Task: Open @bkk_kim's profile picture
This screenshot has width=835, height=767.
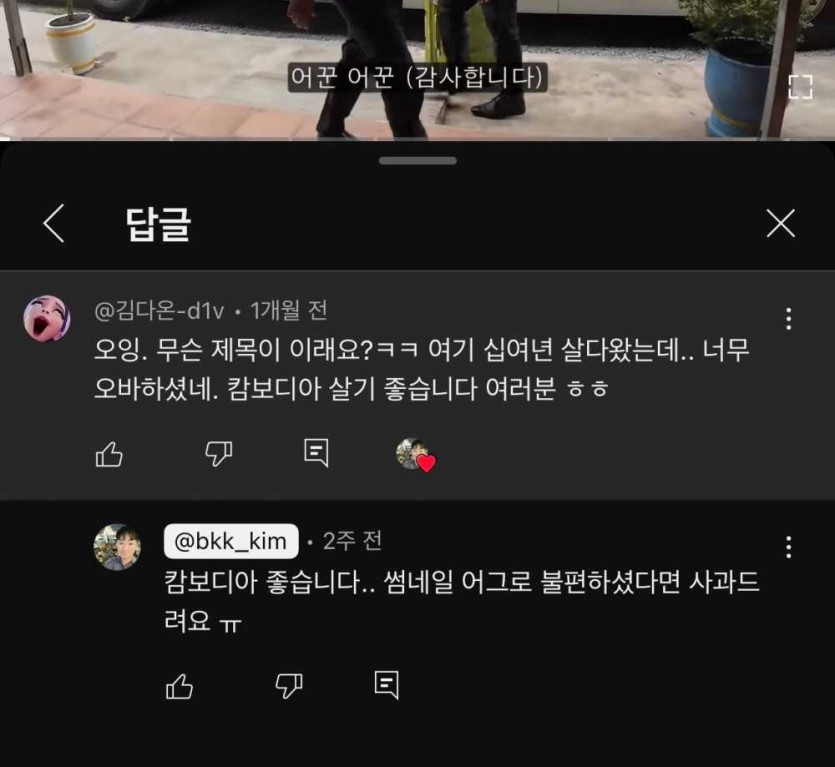Action: (117, 547)
